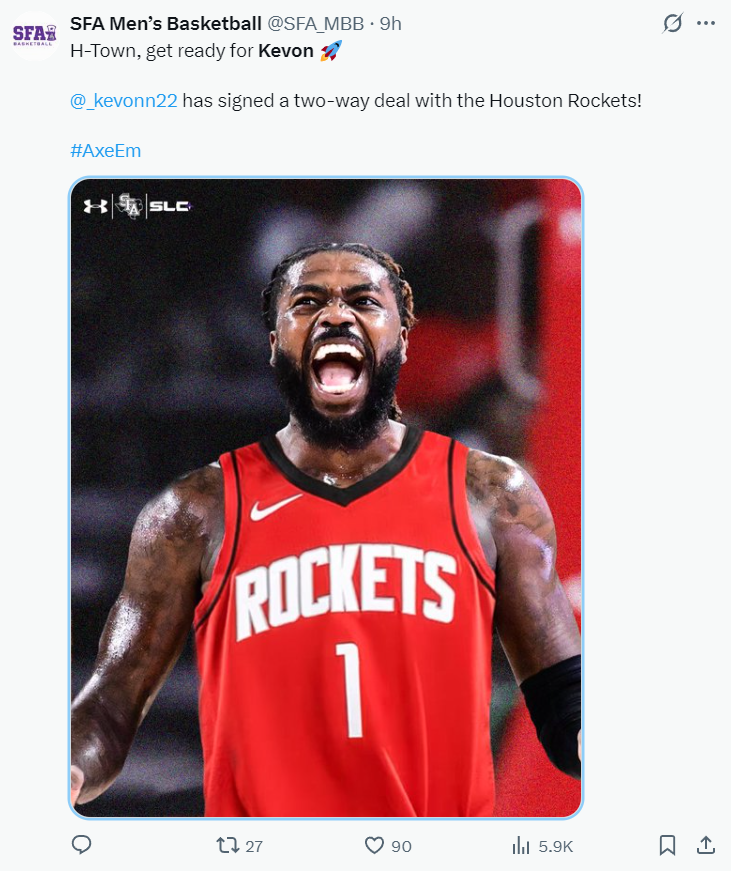Viewport: 731px width, 871px height.
Task: Like the SFA Men's Basketball post
Action: (375, 845)
